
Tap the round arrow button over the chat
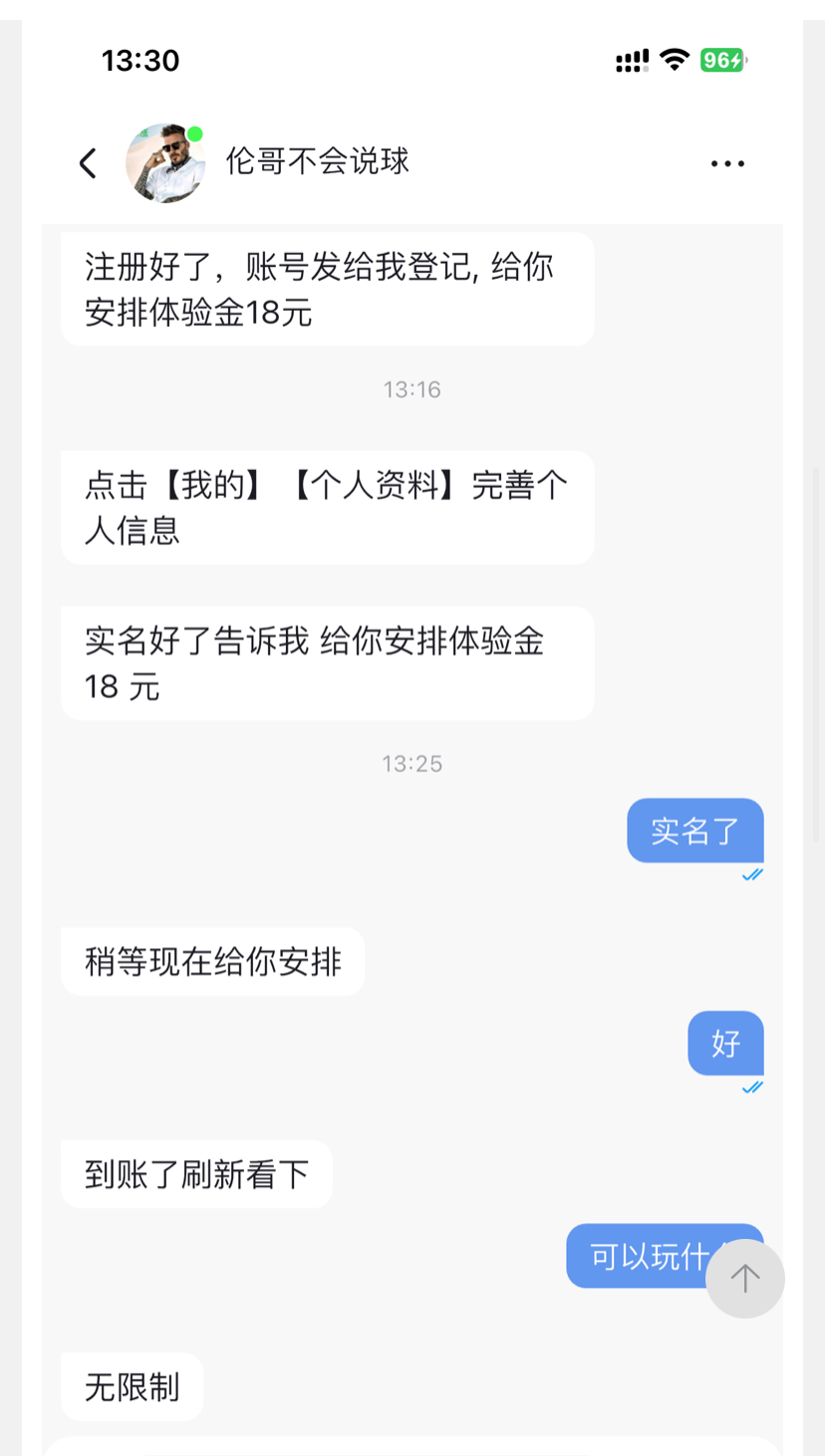[744, 1278]
